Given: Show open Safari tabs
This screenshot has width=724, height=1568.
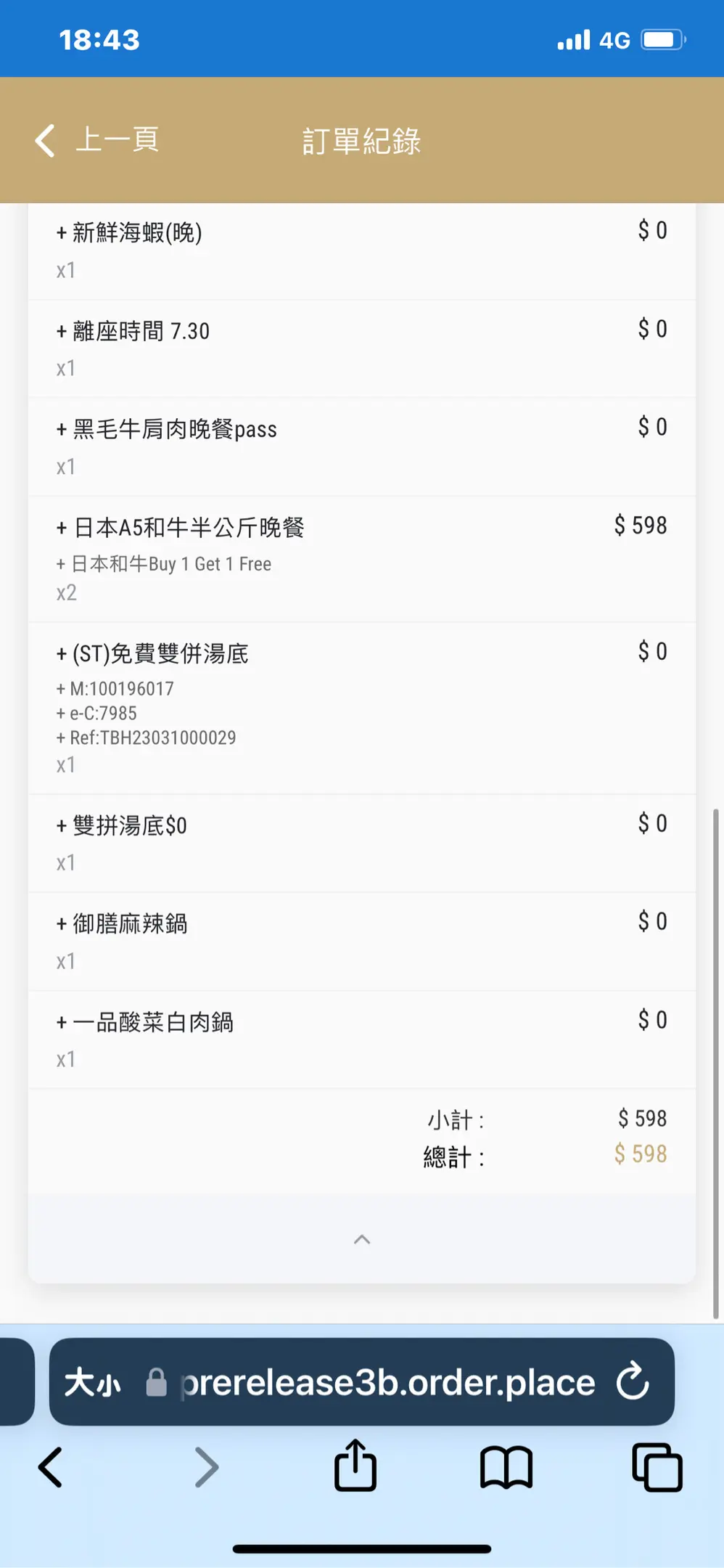Looking at the screenshot, I should tap(657, 1467).
